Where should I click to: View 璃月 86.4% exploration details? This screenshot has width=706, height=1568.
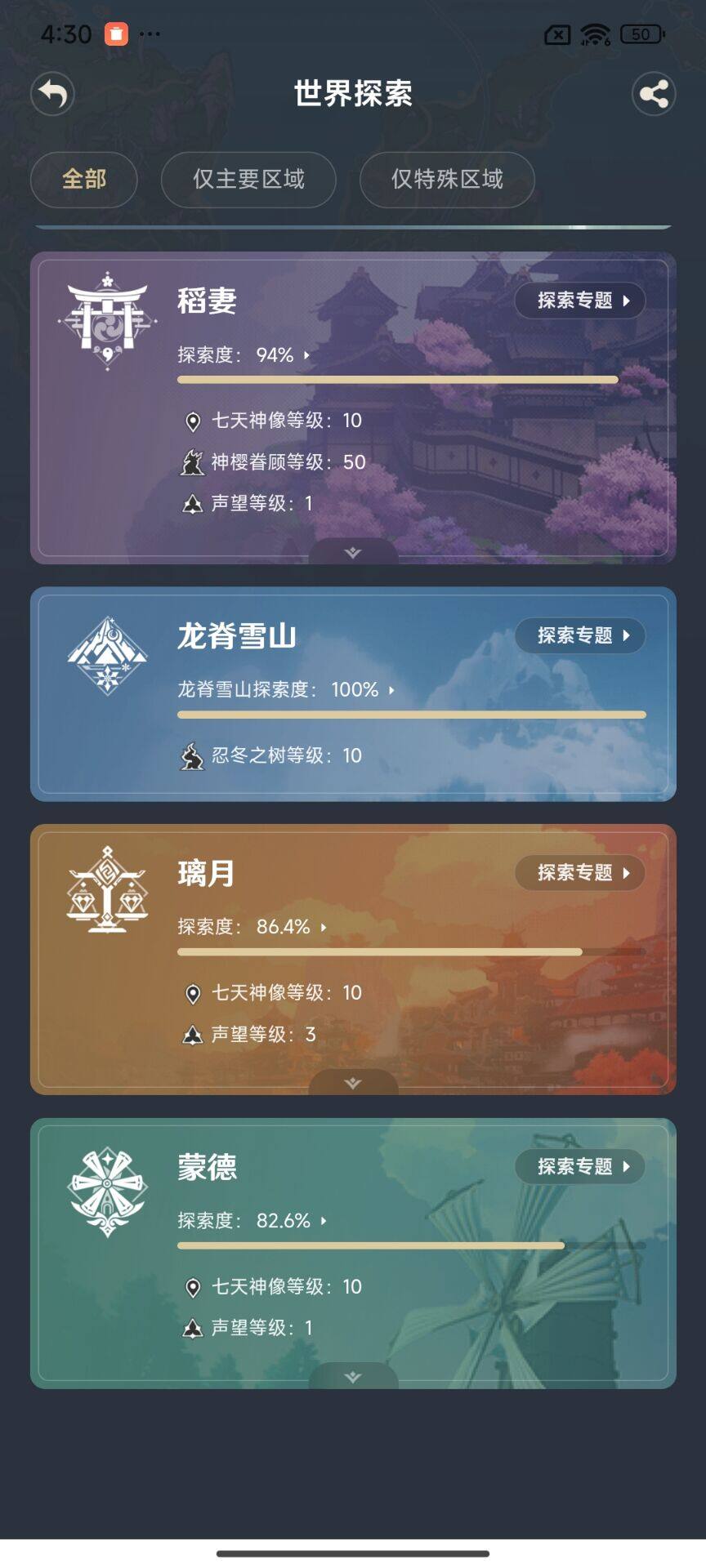point(253,927)
